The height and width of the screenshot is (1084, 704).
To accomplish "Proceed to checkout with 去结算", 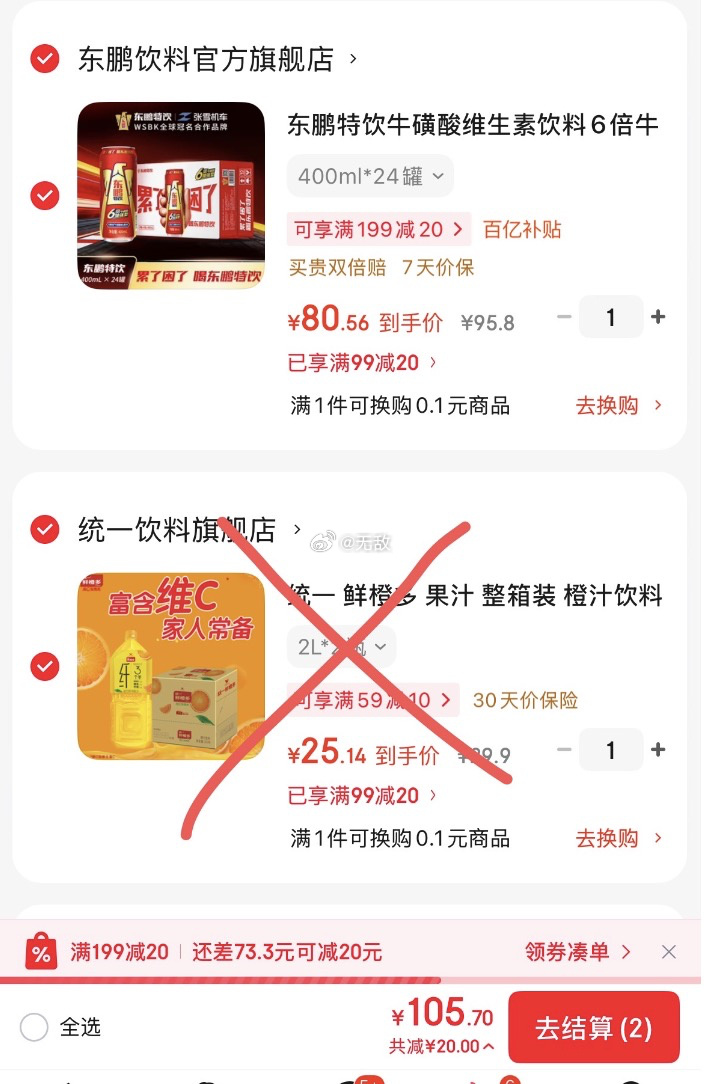I will tap(593, 1028).
